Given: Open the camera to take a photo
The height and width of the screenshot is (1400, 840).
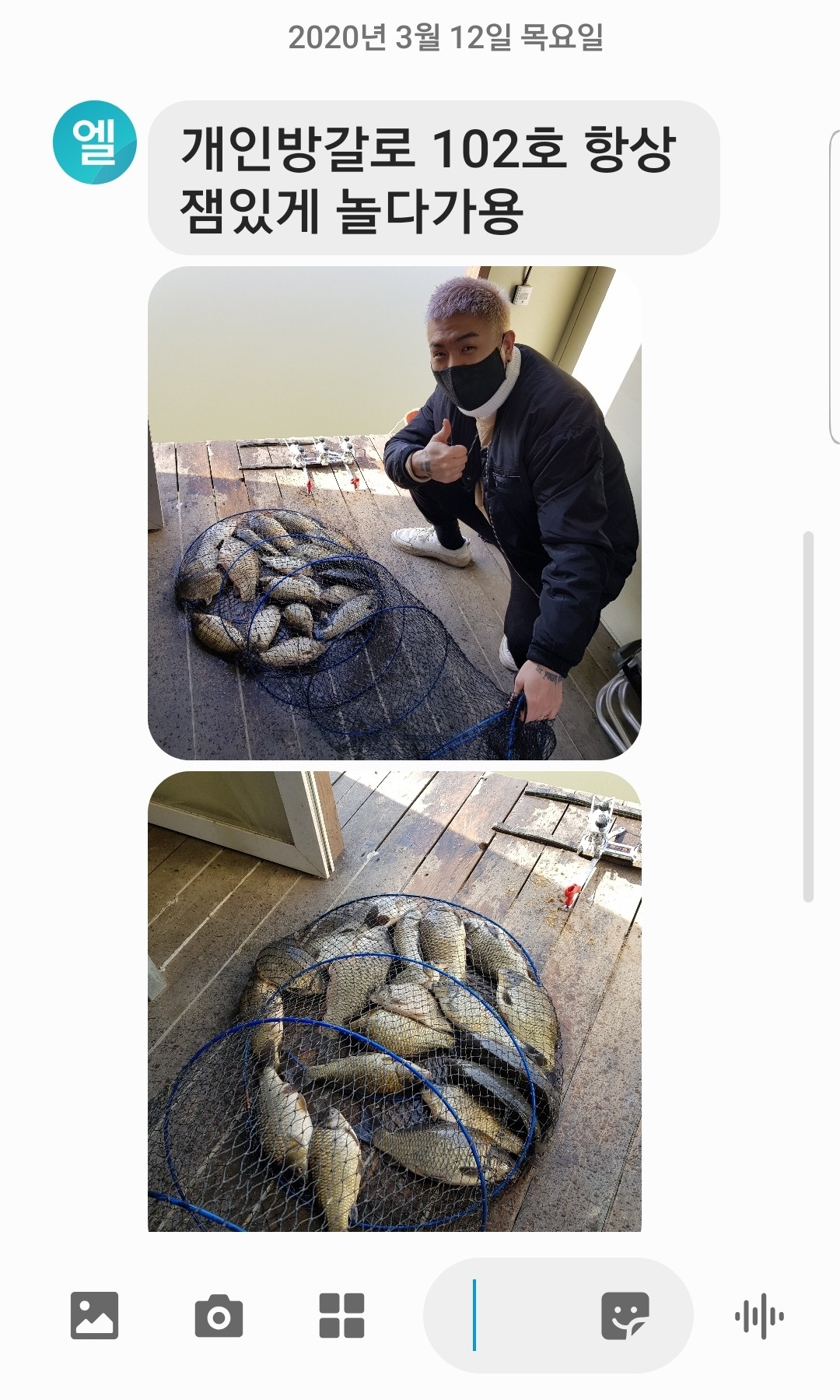Looking at the screenshot, I should pos(219,1316).
